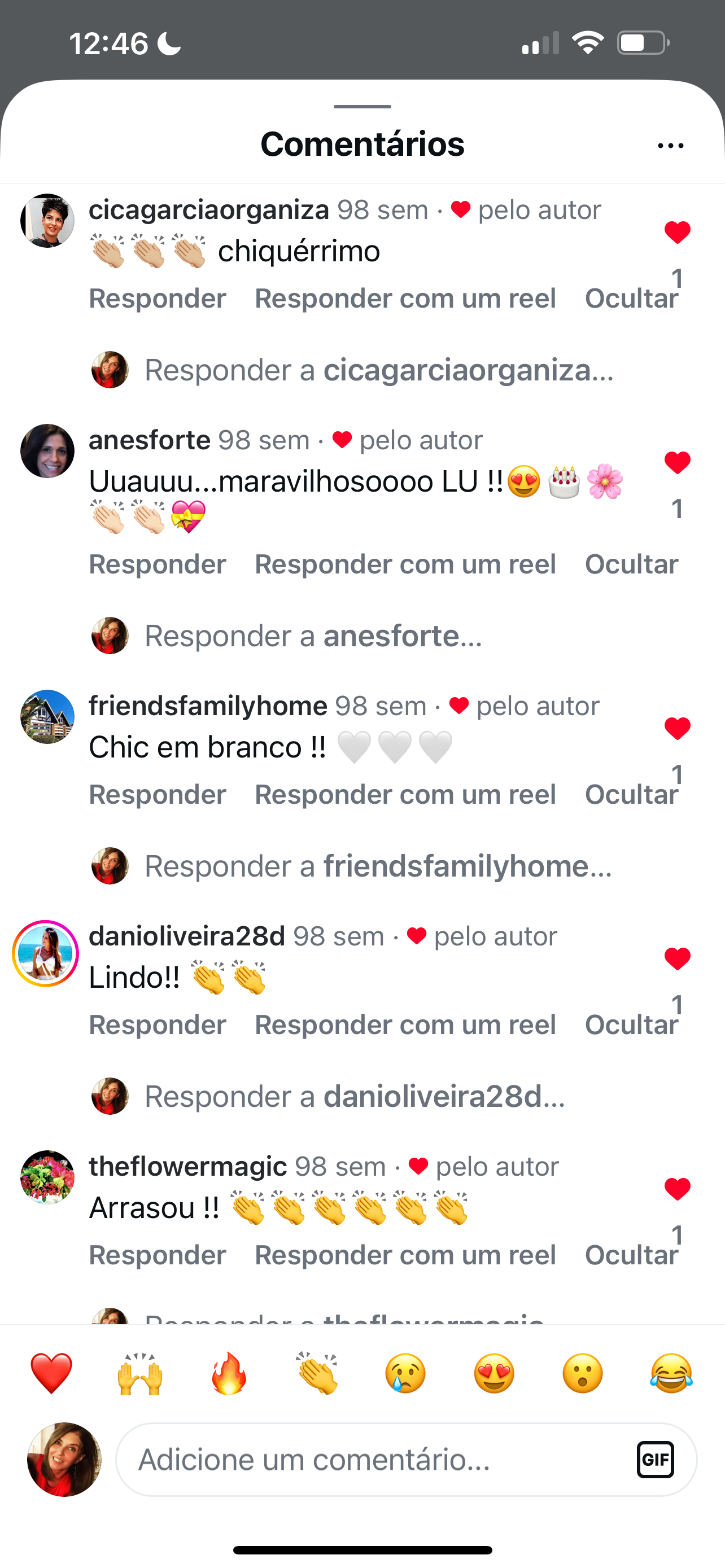The height and width of the screenshot is (1568, 725).
Task: Unlike cicagarciaorganiza's comment
Action: pyautogui.click(x=677, y=233)
